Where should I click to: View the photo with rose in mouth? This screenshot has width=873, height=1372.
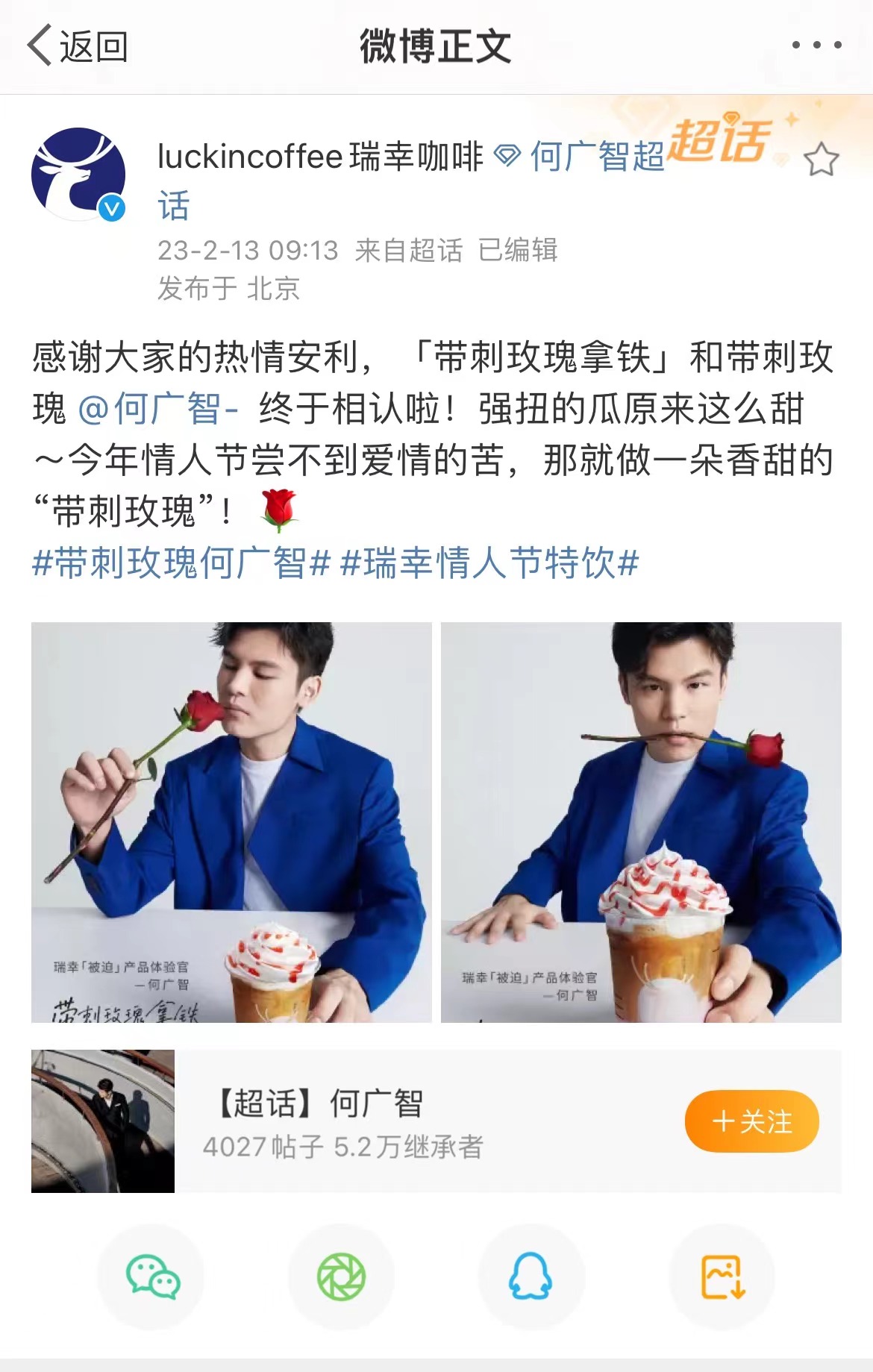pyautogui.click(x=641, y=821)
